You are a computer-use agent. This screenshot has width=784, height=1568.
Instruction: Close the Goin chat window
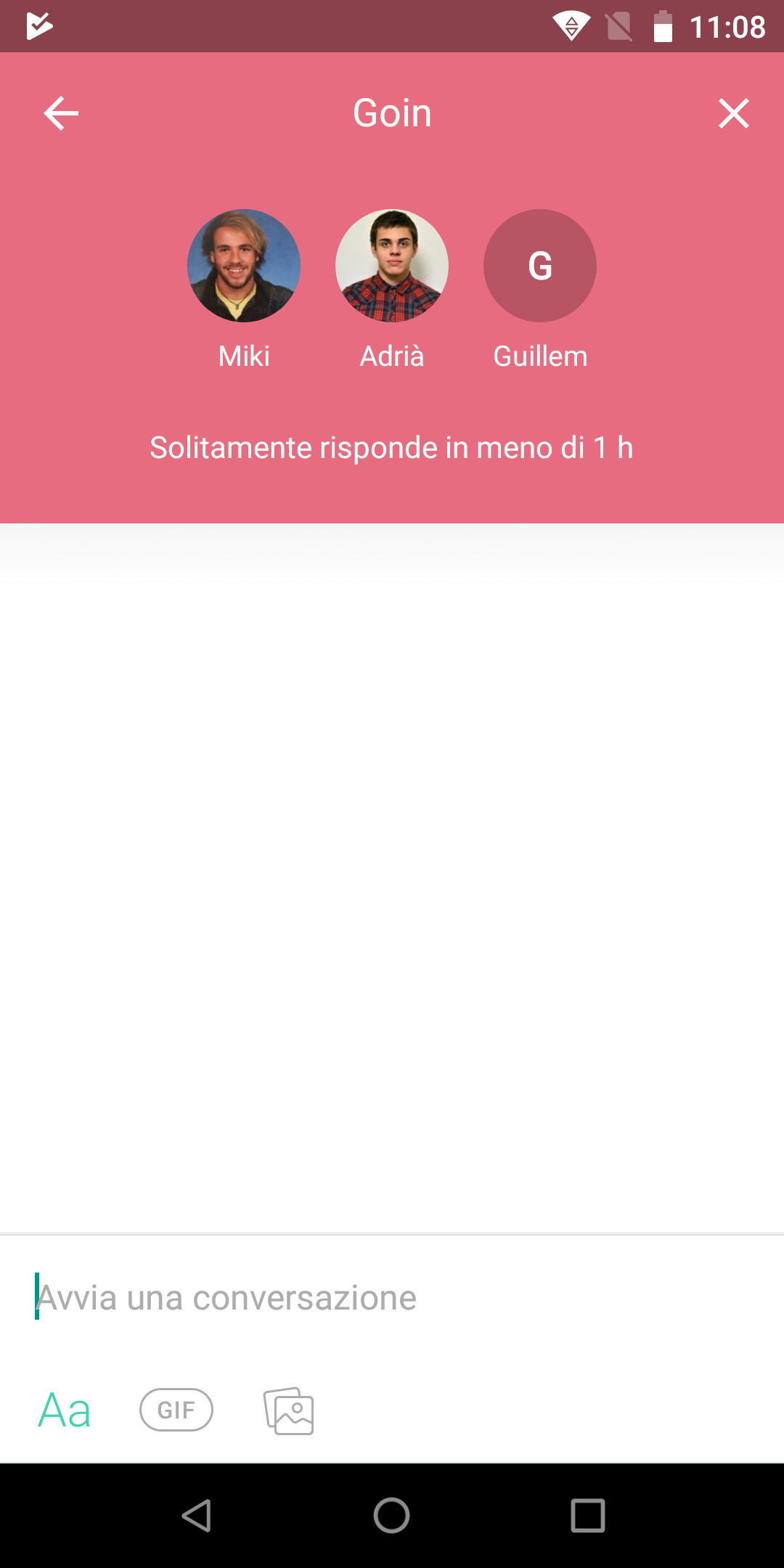733,114
